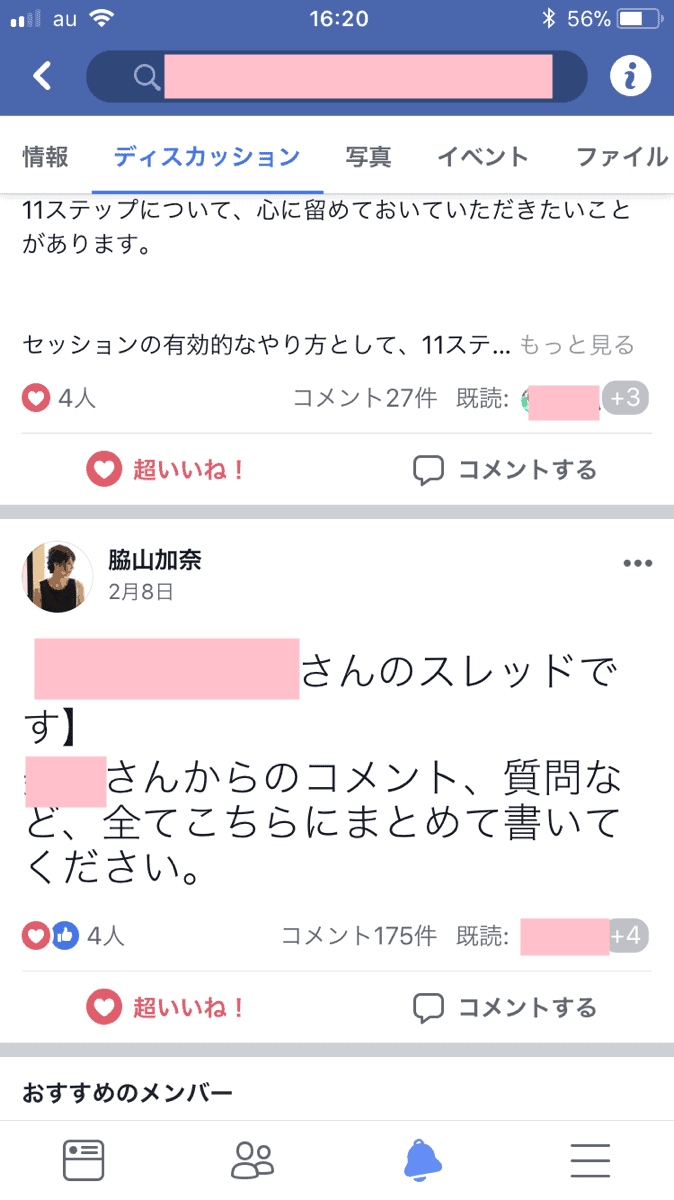Go back with the arrow icon
Viewport: 674px width, 1200px height.
[42, 76]
